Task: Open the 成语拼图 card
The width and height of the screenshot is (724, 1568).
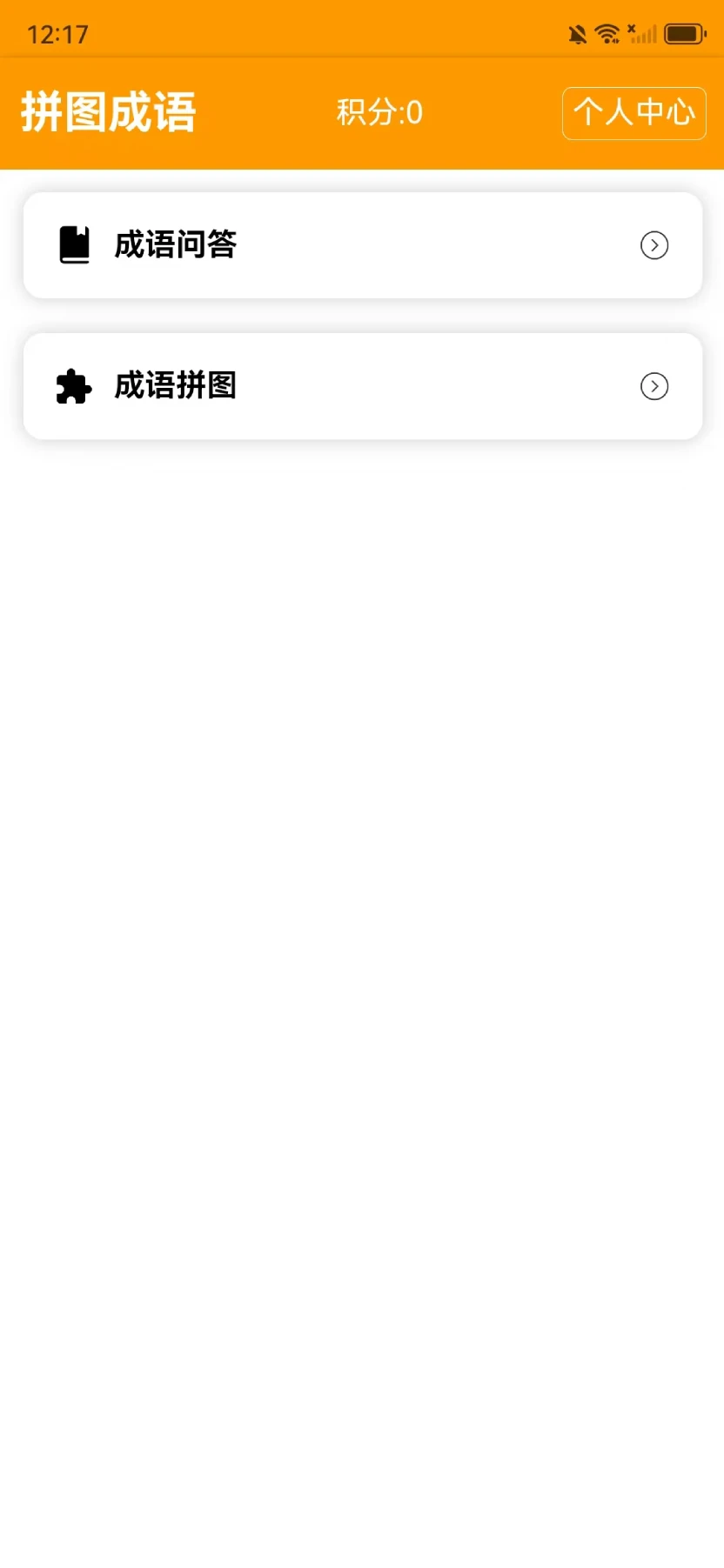Action: 363,386
